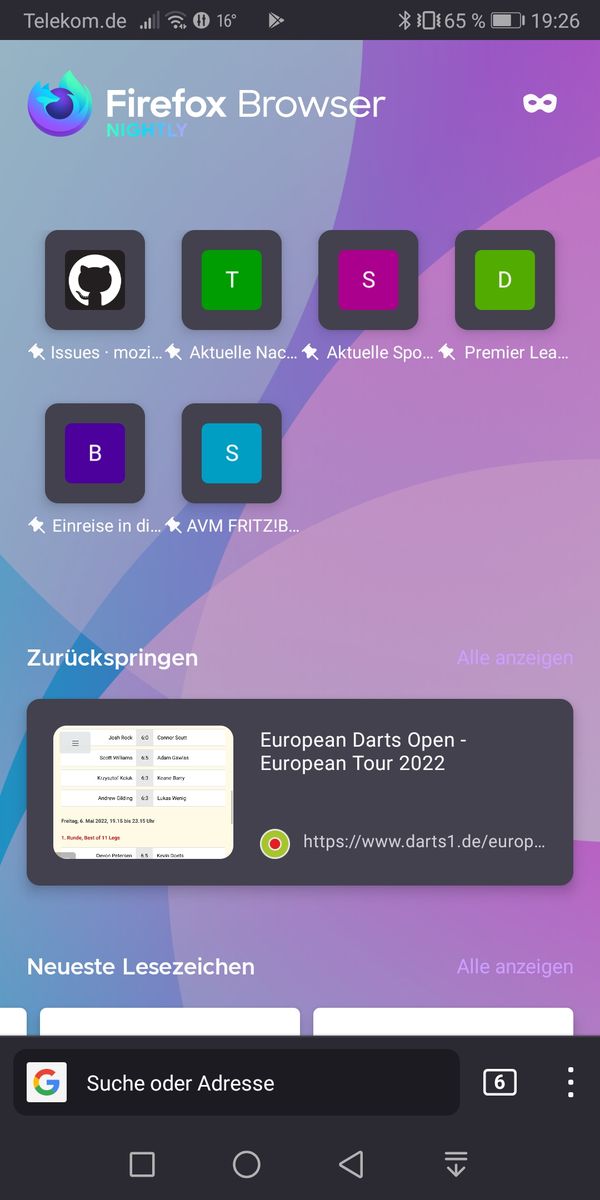Image resolution: width=600 pixels, height=1200 pixels.
Task: Go to the system home screen
Action: tap(246, 1164)
